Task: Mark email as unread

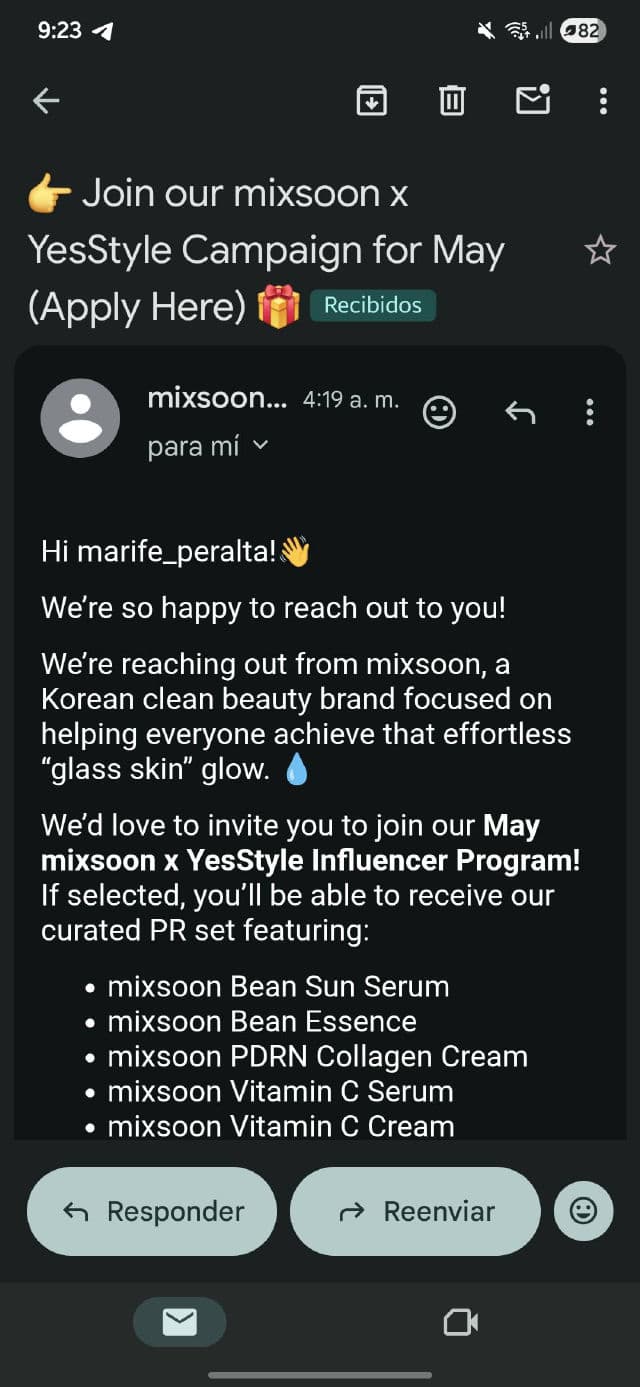Action: tap(532, 100)
